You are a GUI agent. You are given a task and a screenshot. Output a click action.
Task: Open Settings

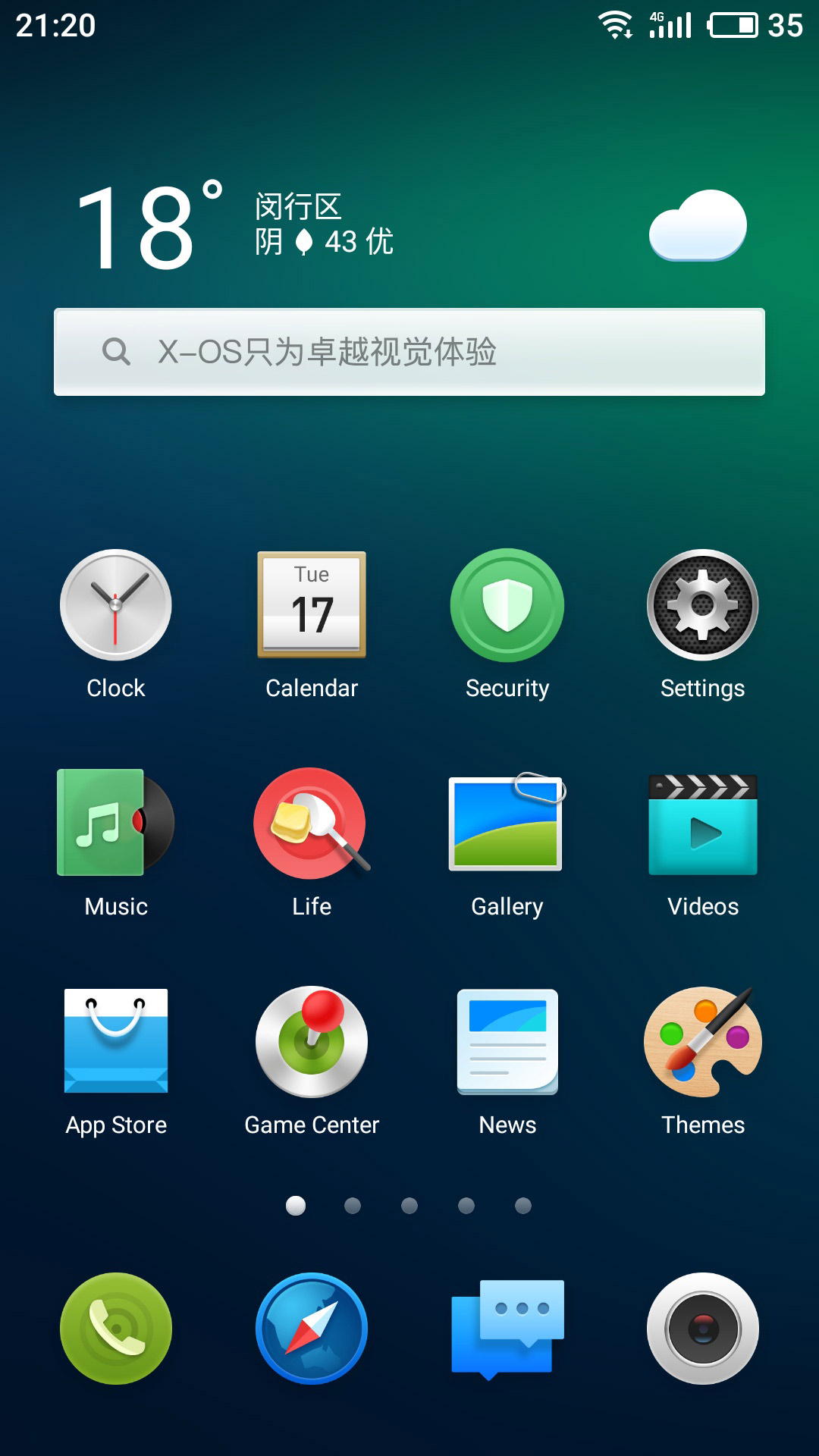[703, 605]
